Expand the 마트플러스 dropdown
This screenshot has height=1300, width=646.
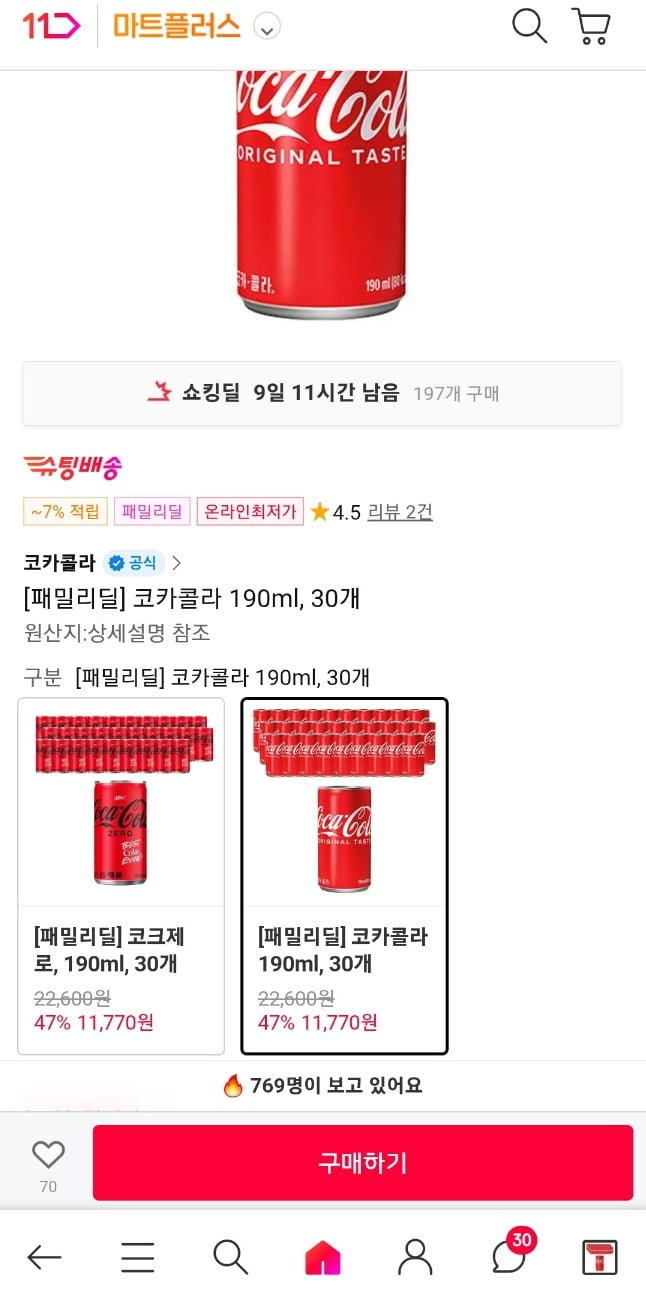click(x=266, y=28)
